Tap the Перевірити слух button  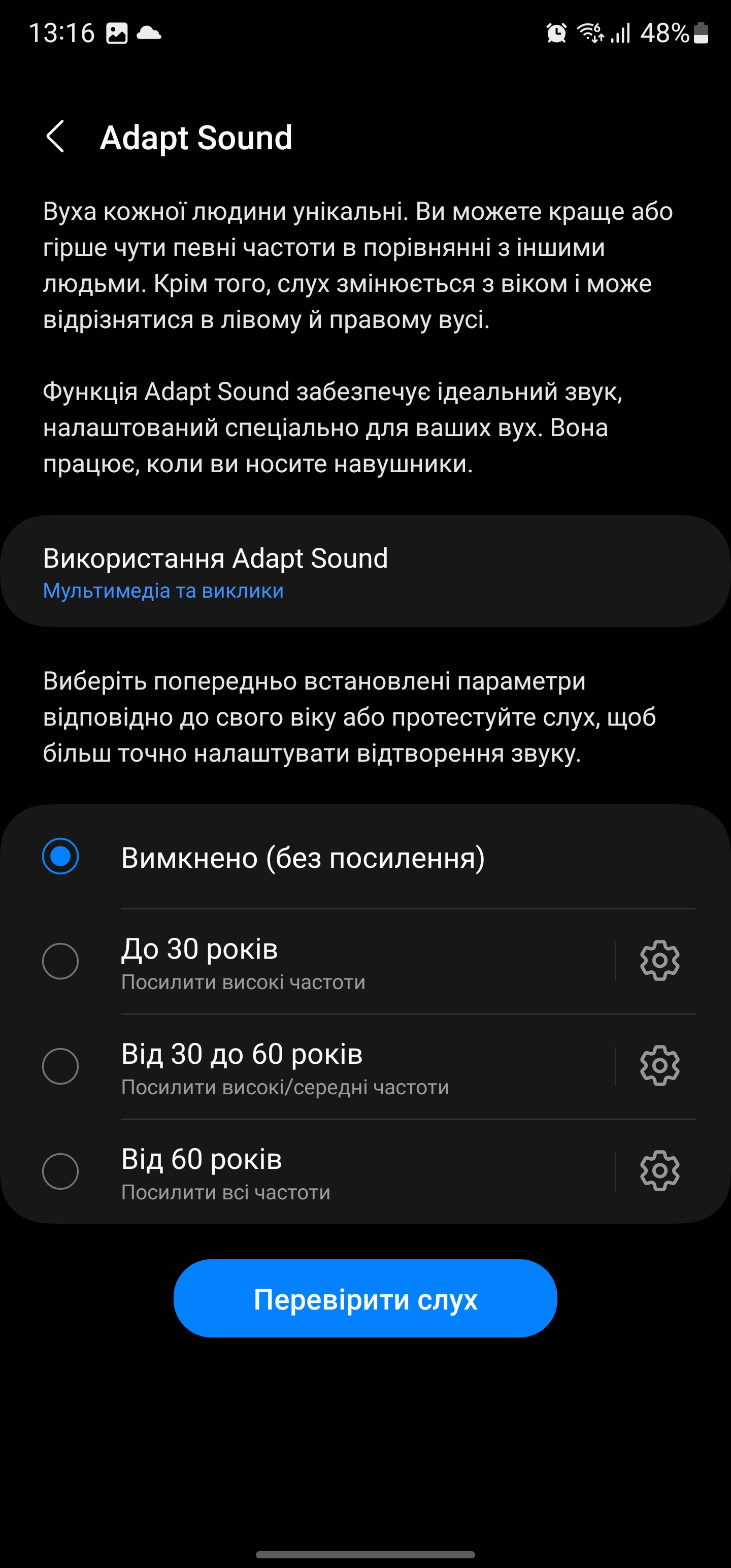pyautogui.click(x=365, y=1299)
